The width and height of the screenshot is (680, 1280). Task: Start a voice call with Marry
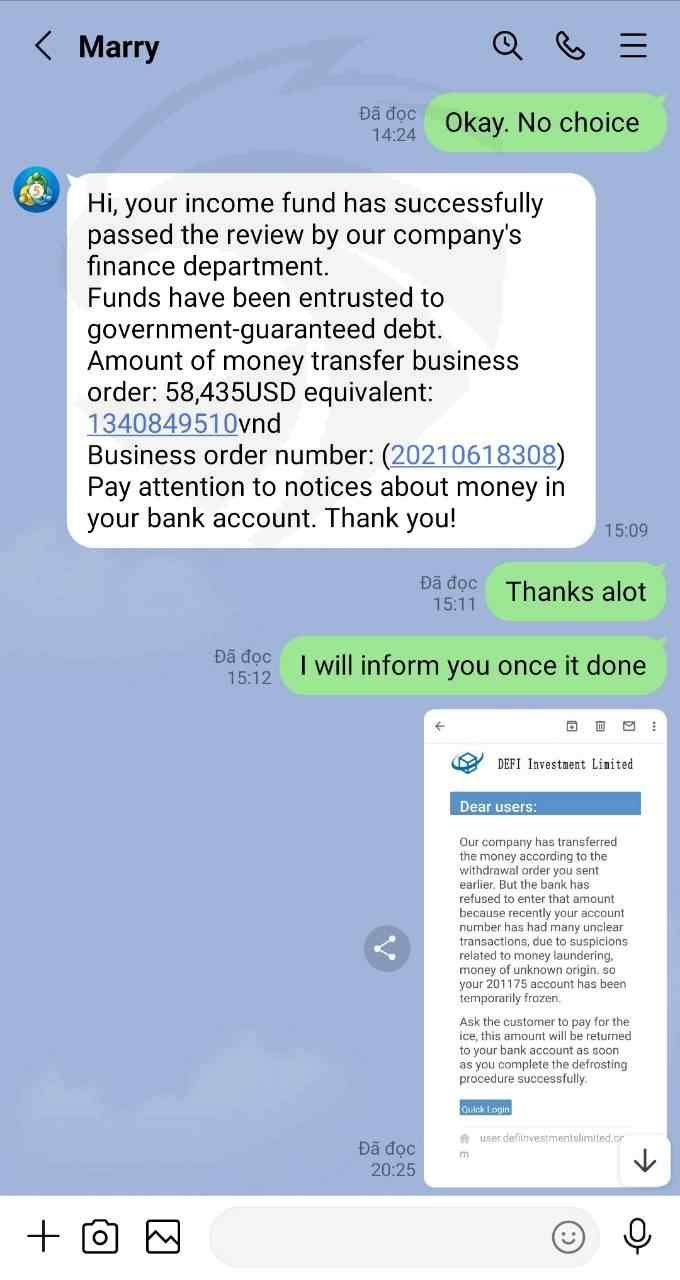point(571,46)
